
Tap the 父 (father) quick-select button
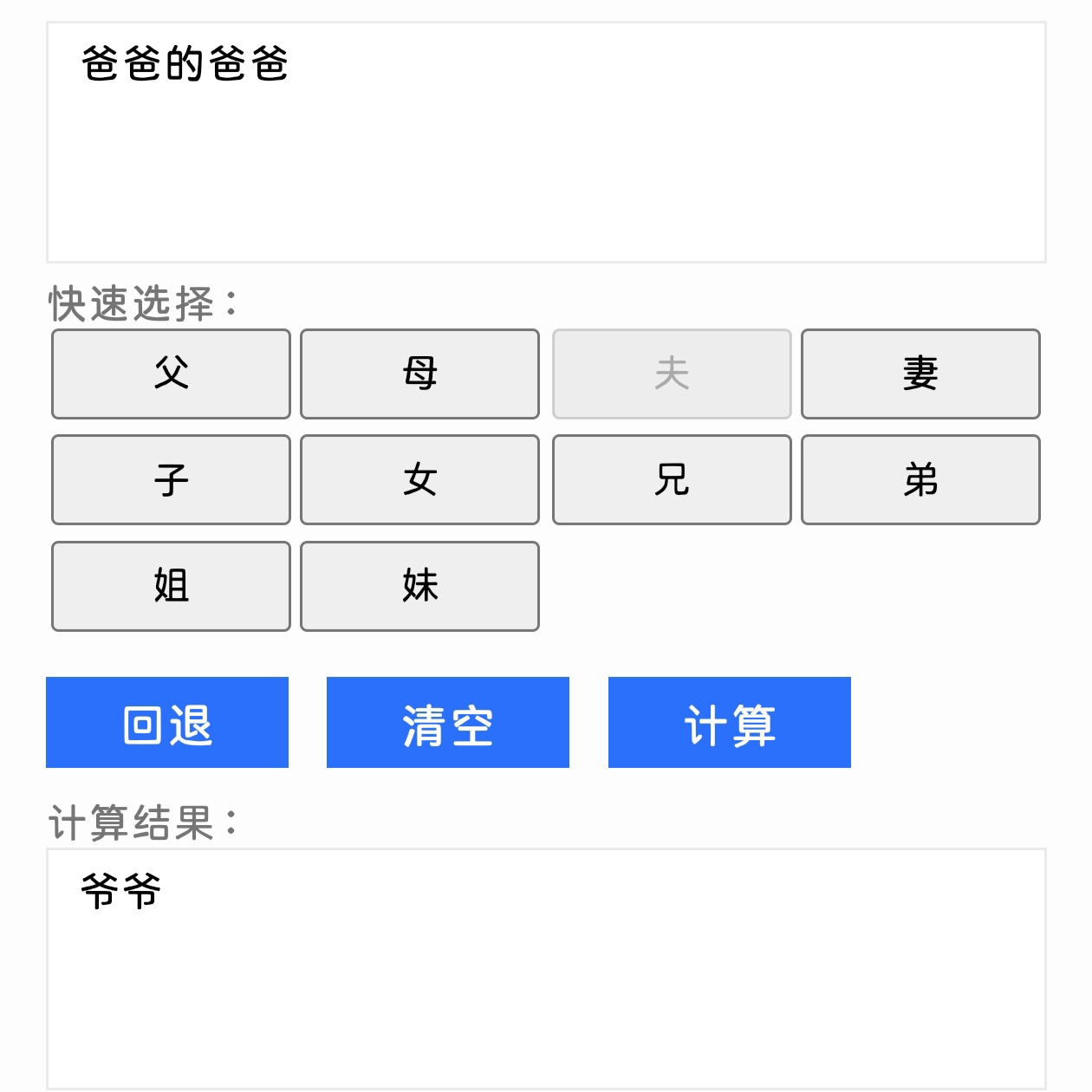tap(171, 374)
